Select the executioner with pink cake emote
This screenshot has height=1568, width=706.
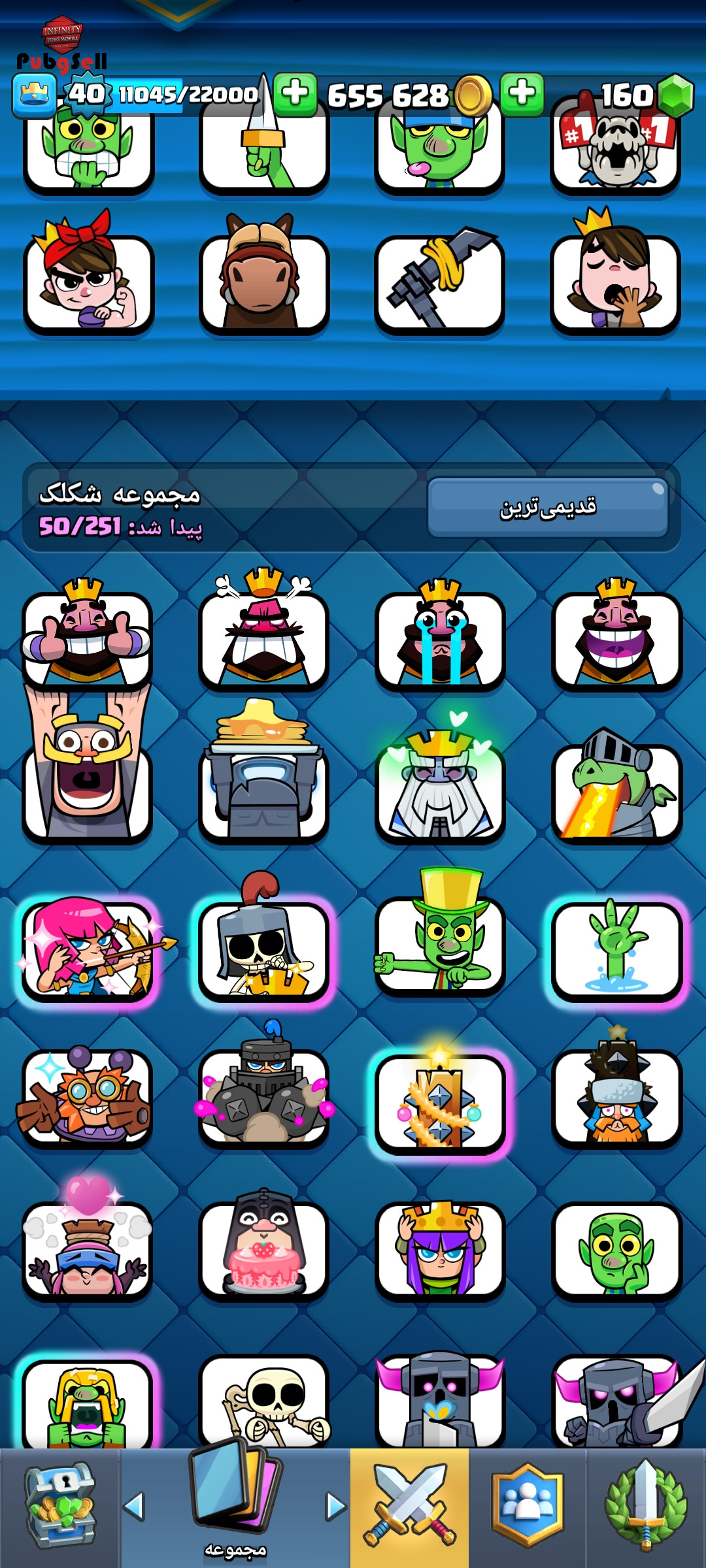pyautogui.click(x=263, y=1246)
